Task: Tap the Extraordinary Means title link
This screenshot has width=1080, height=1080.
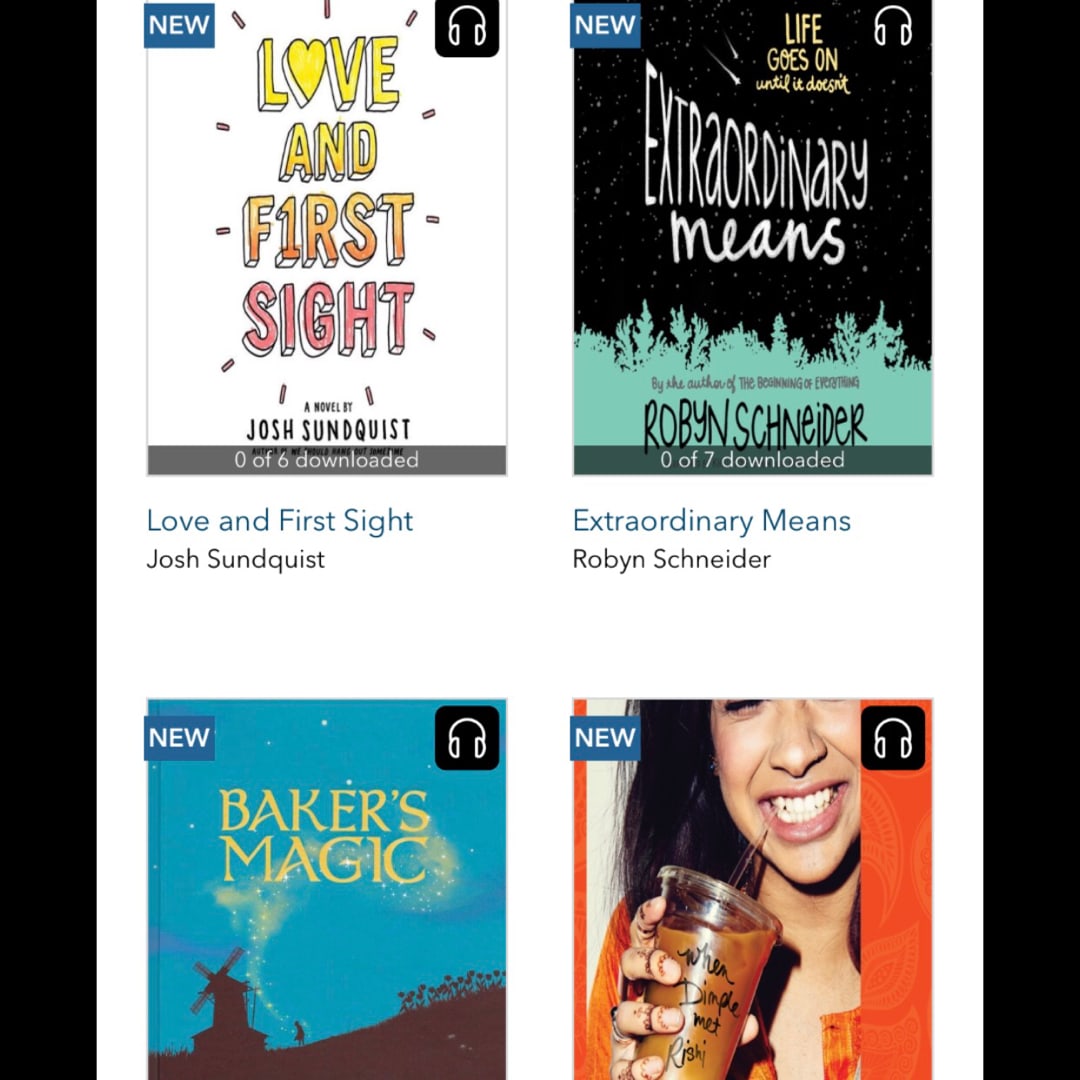Action: click(711, 521)
